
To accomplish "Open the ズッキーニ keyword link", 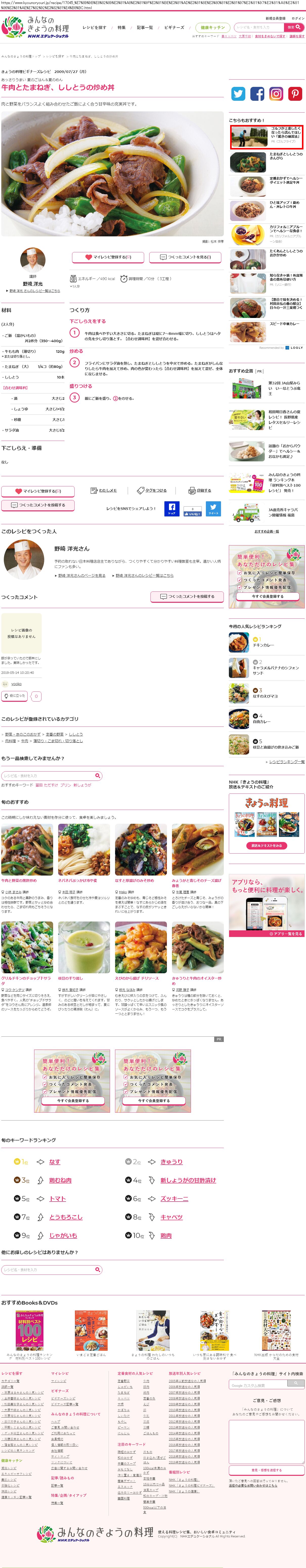I will pos(174,1199).
